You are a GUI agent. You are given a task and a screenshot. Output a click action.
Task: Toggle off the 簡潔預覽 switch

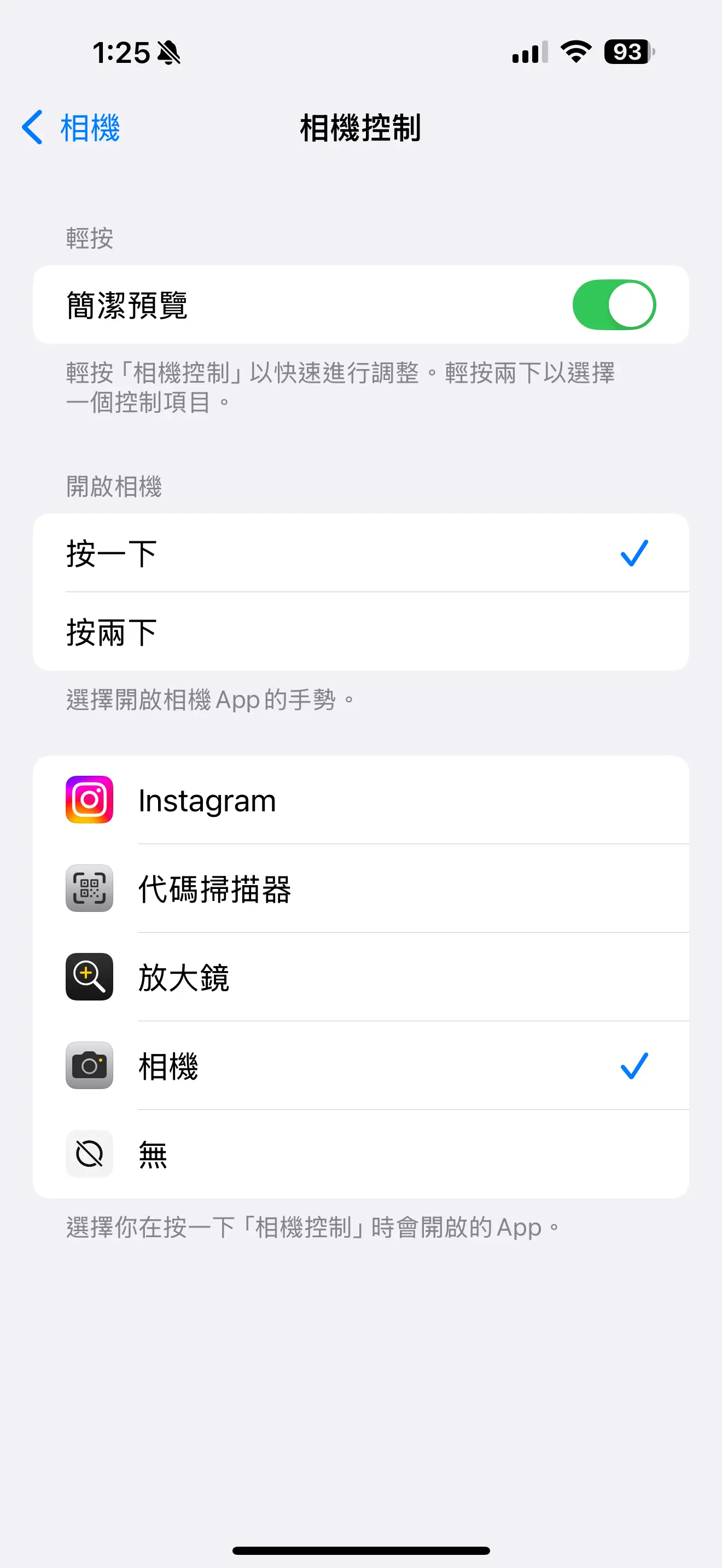tap(614, 305)
